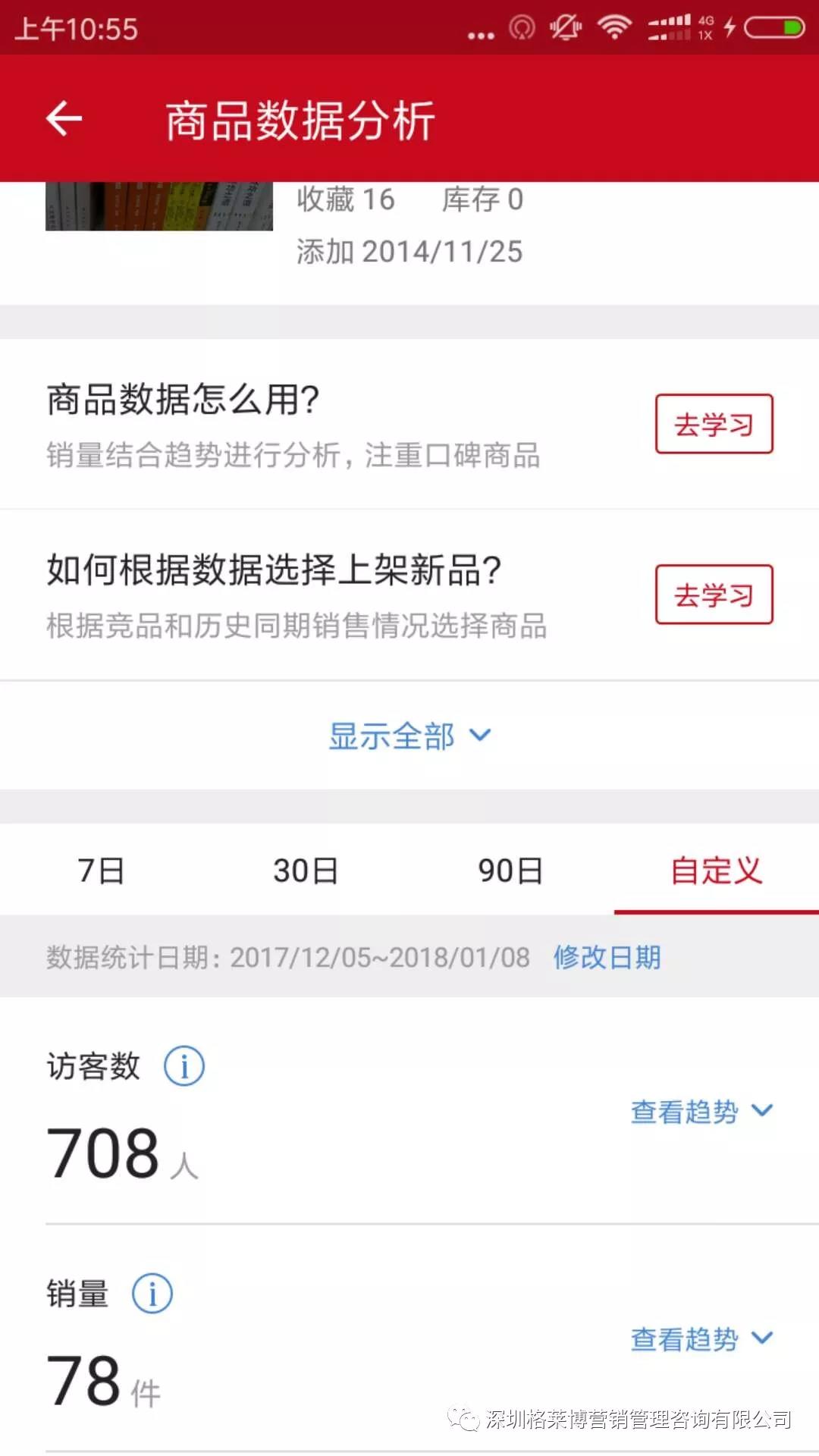Tap 去学习 for 如何根据数据选择上架新品
819x1456 pixels.
point(714,595)
